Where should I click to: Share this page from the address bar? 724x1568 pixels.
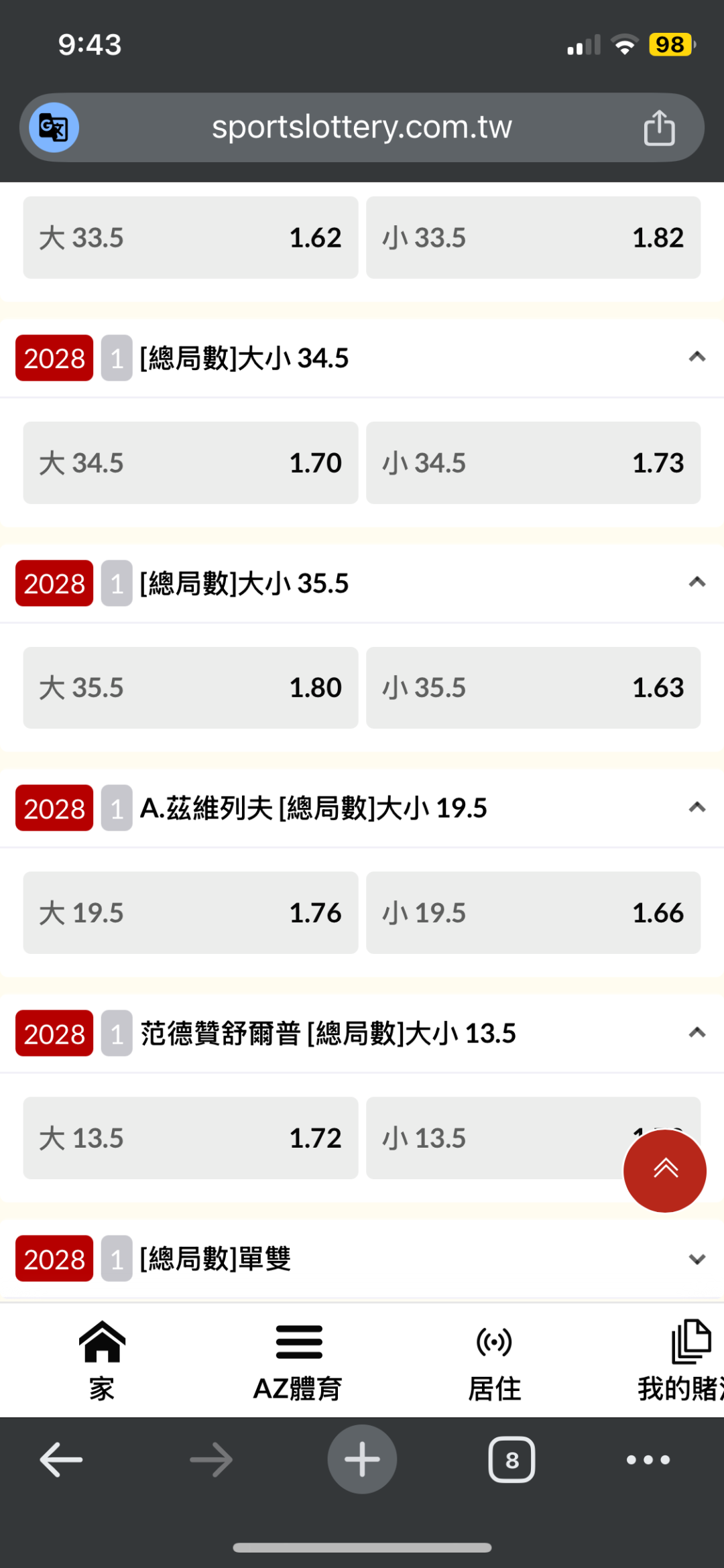(659, 127)
